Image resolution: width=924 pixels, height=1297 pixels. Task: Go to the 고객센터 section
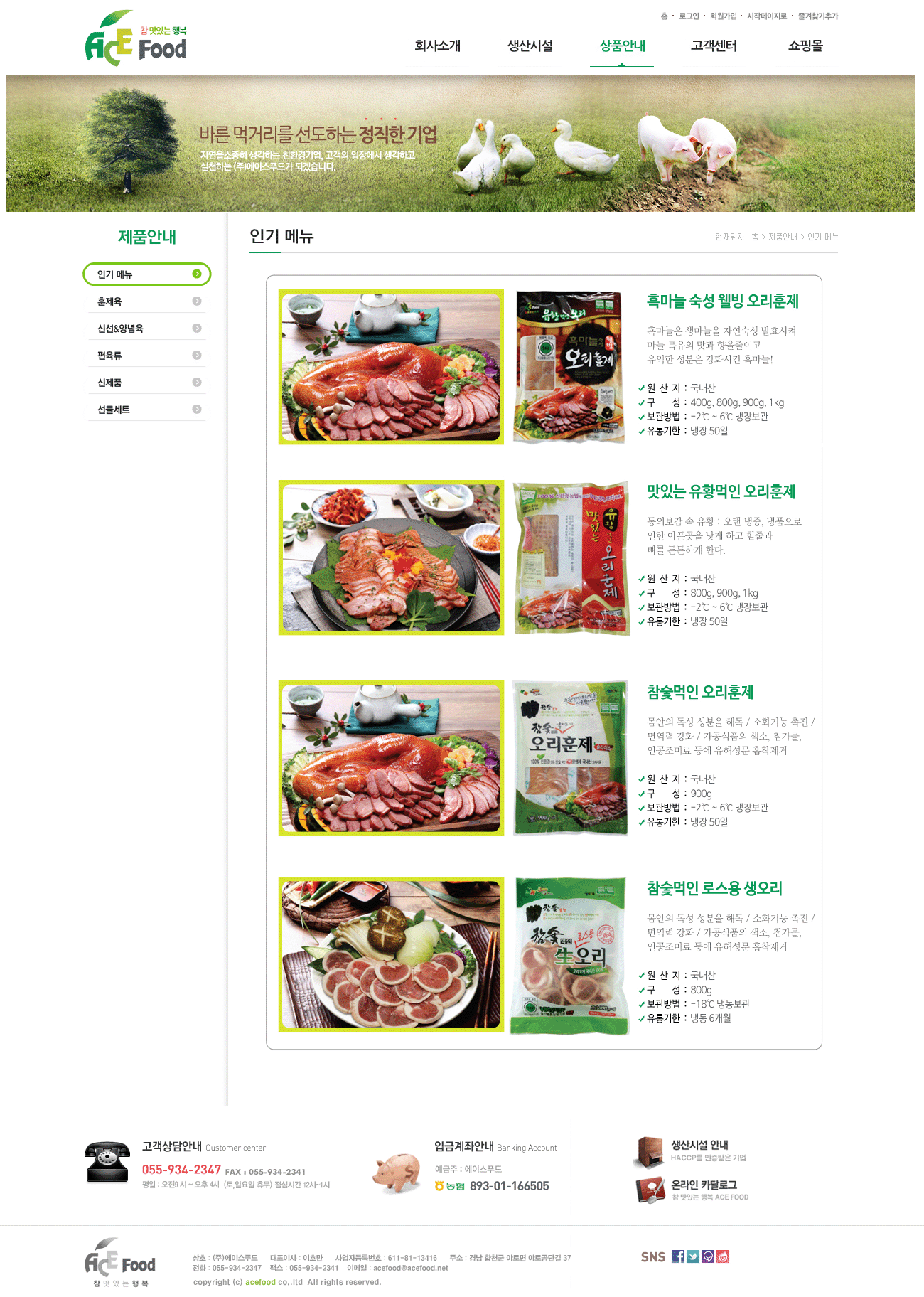coord(714,46)
